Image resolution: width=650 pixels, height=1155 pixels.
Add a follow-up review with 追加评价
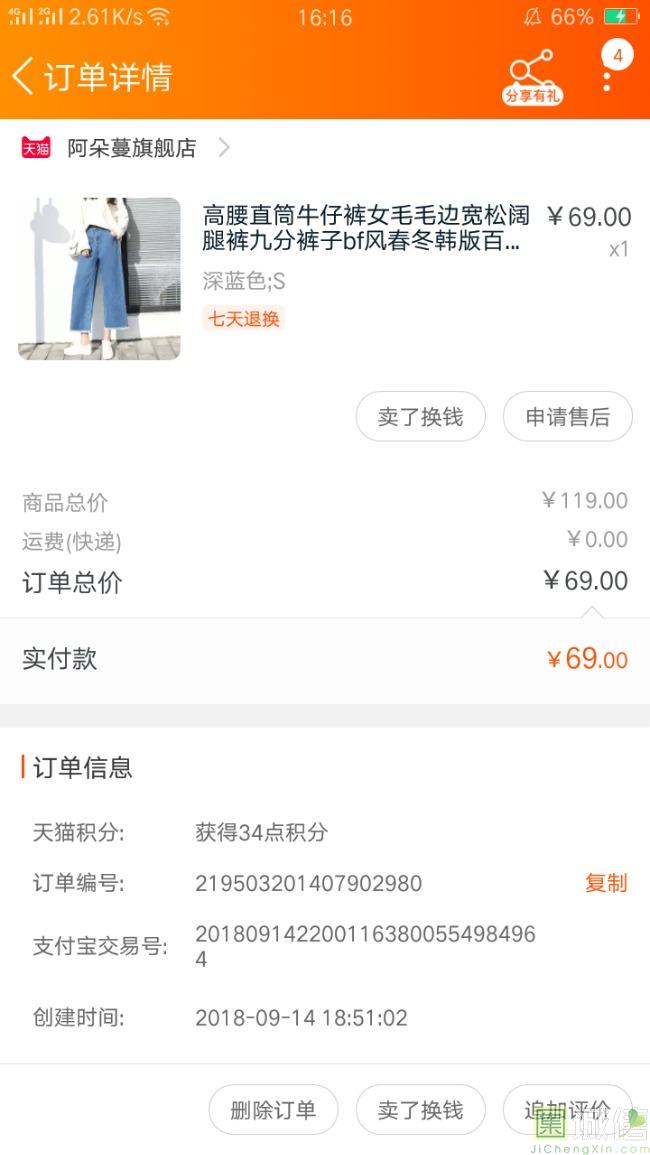[567, 1110]
